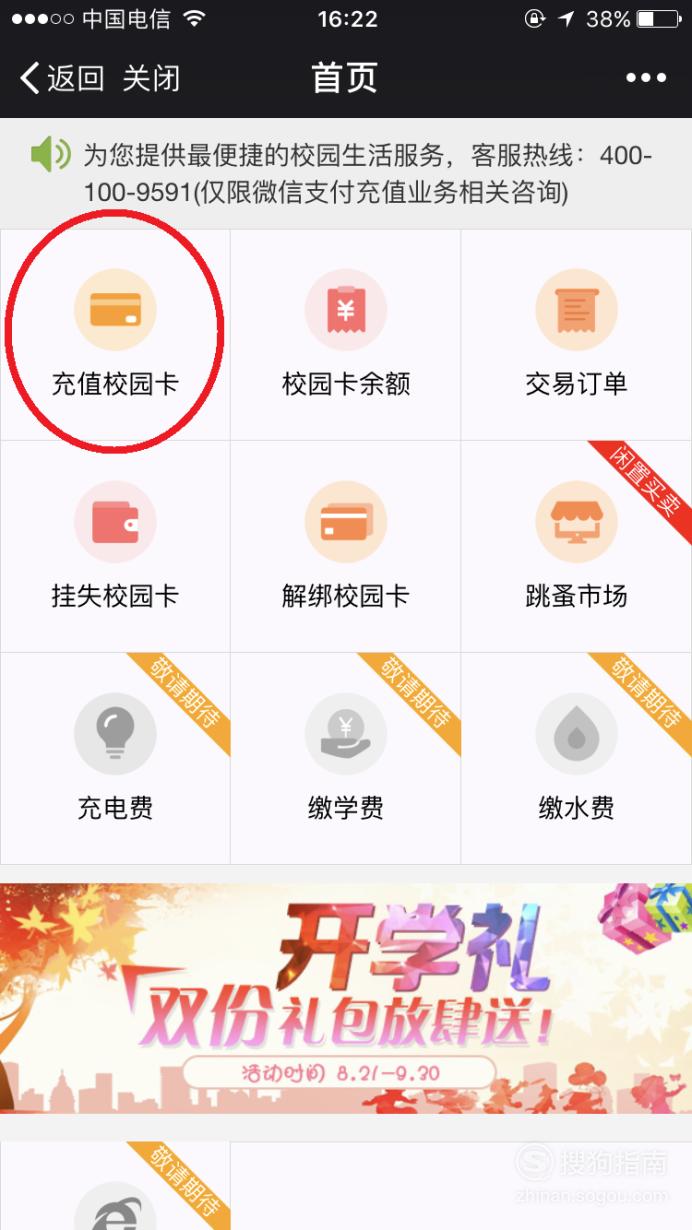Image resolution: width=692 pixels, height=1230 pixels.
Task: Open 交易订单 transaction orders
Action: 576,334
